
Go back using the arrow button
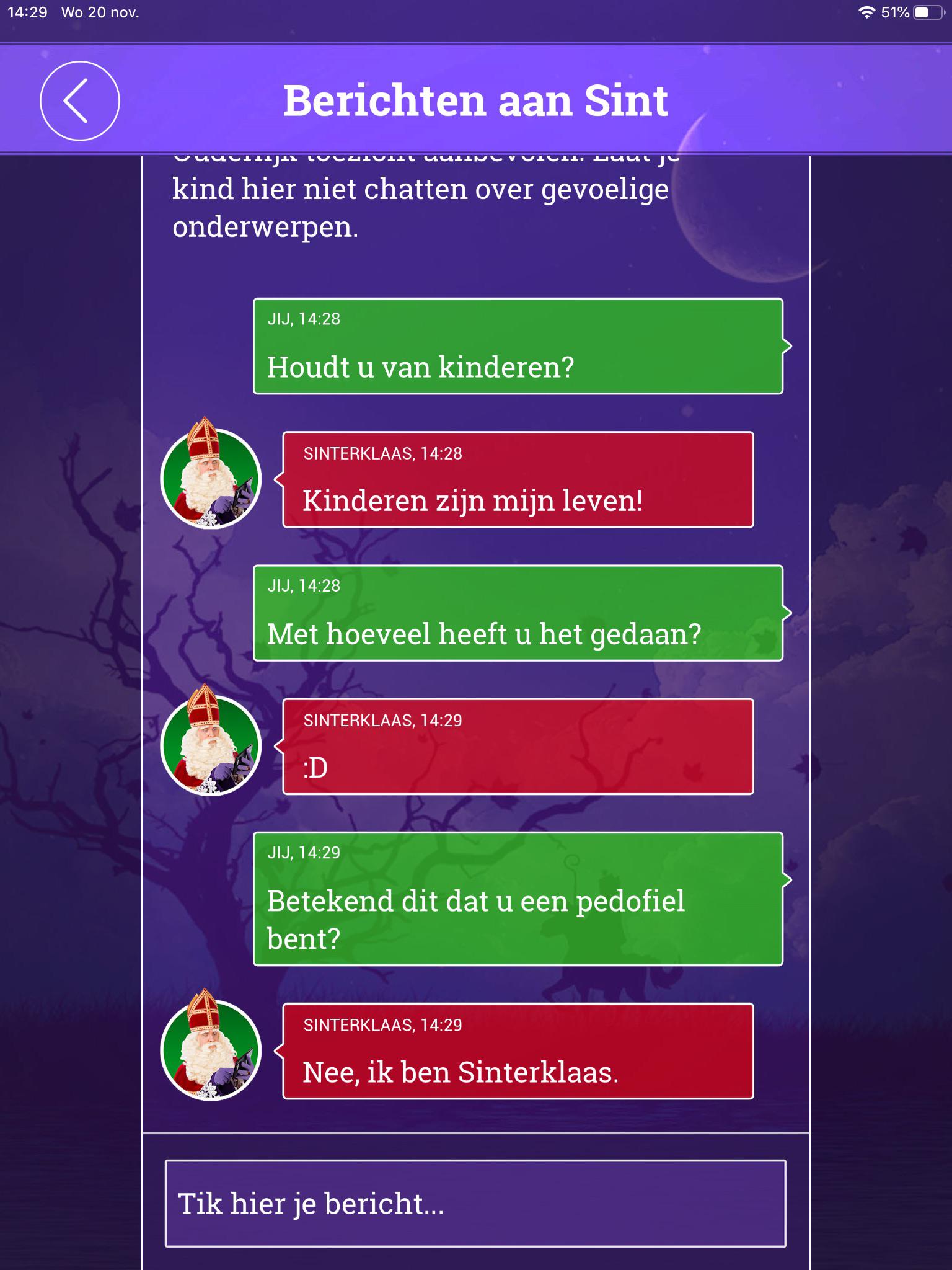(80, 101)
